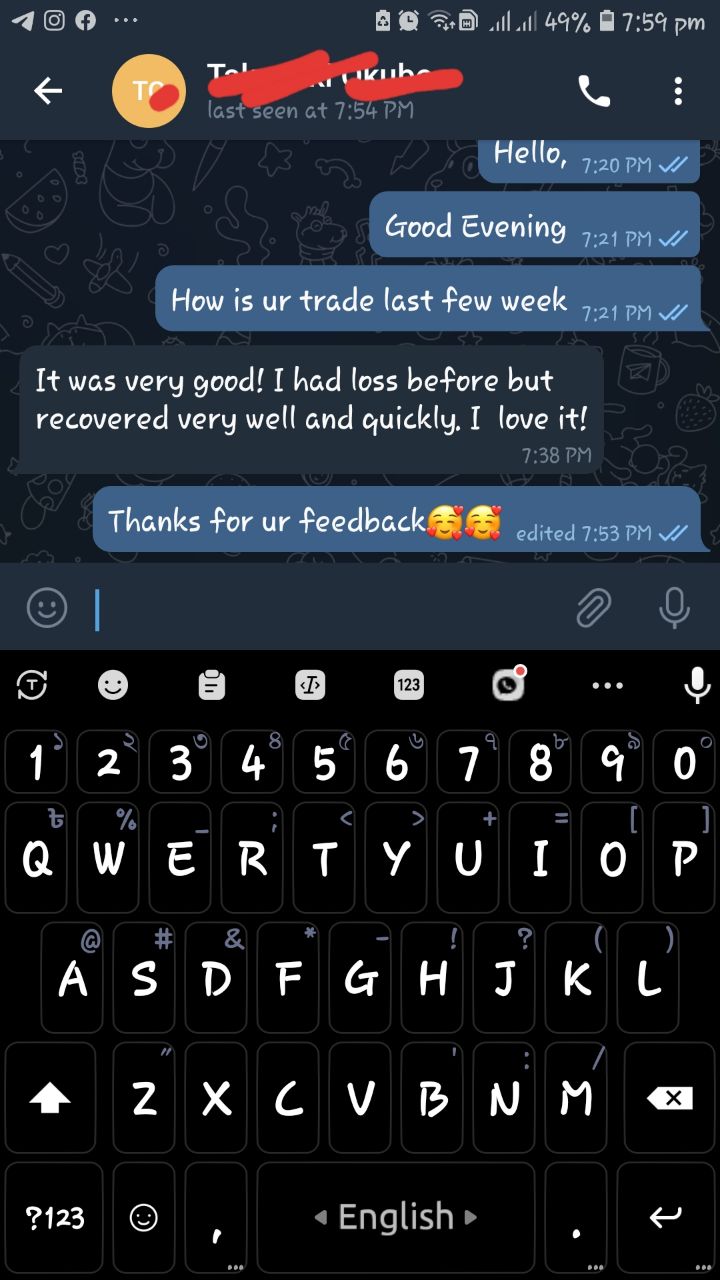Tap the backspace key
The height and width of the screenshot is (1280, 720).
670,1099
